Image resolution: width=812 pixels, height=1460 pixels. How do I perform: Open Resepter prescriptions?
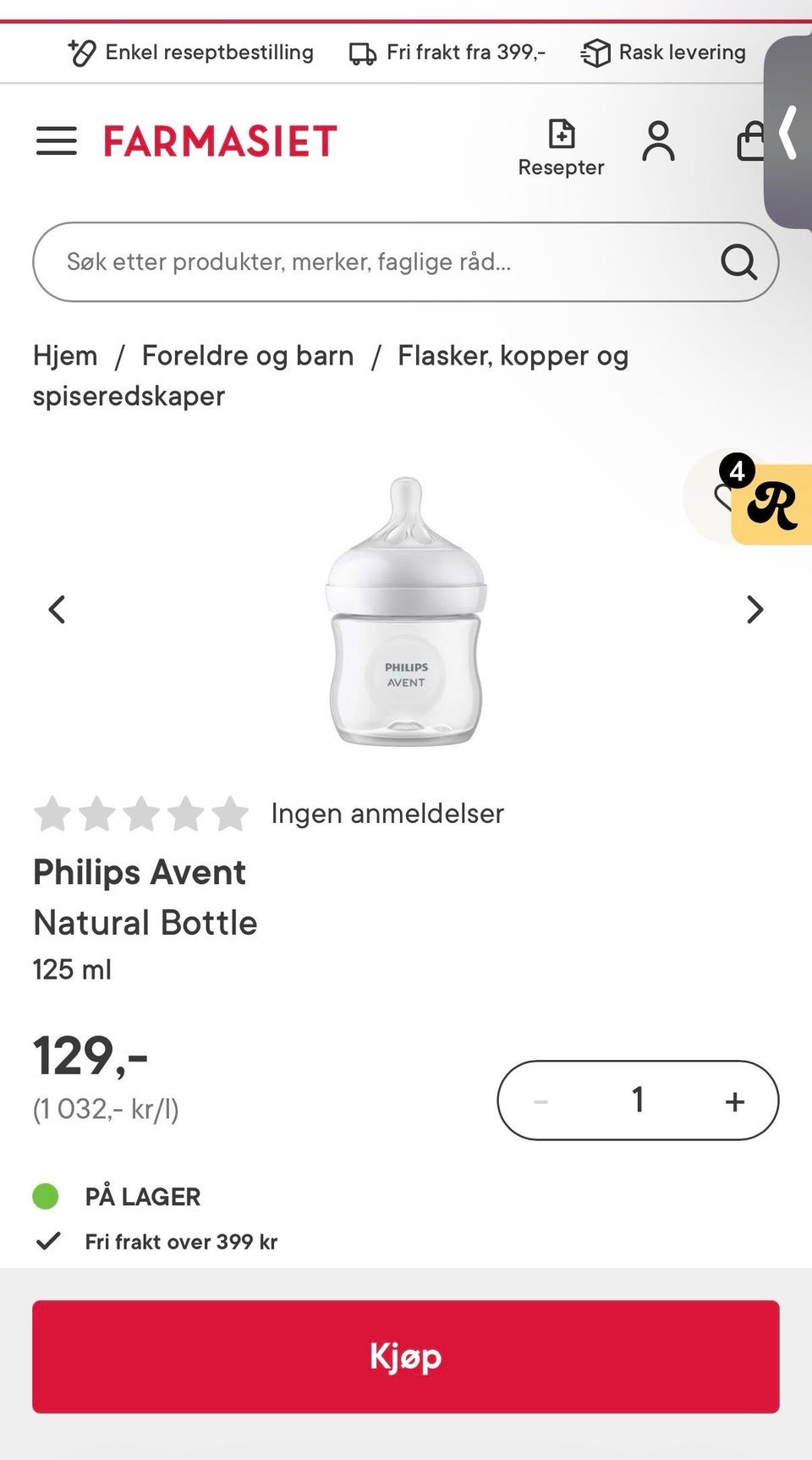pyautogui.click(x=561, y=148)
